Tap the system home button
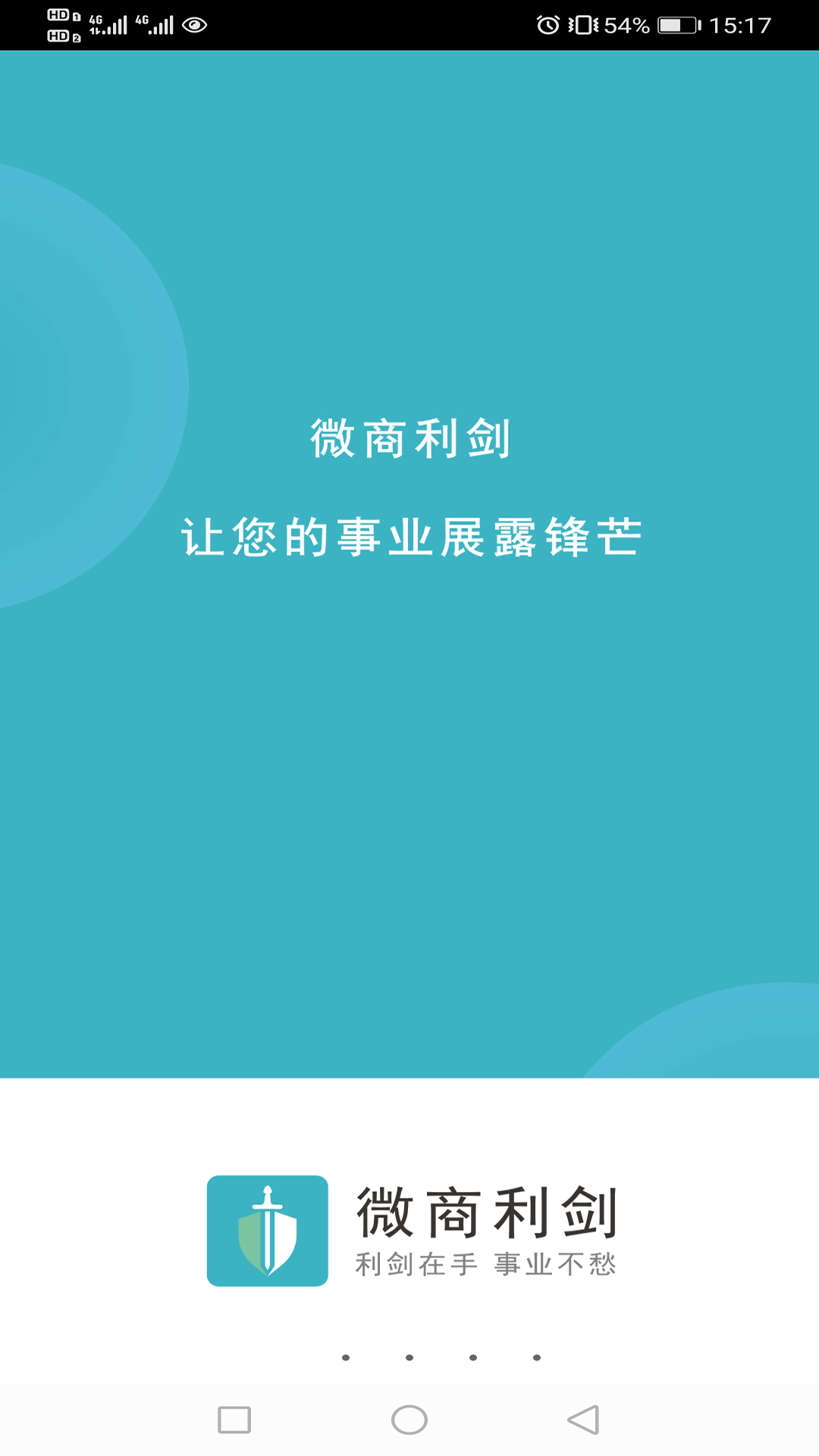Screen dimensions: 819x1456 pos(409,1420)
